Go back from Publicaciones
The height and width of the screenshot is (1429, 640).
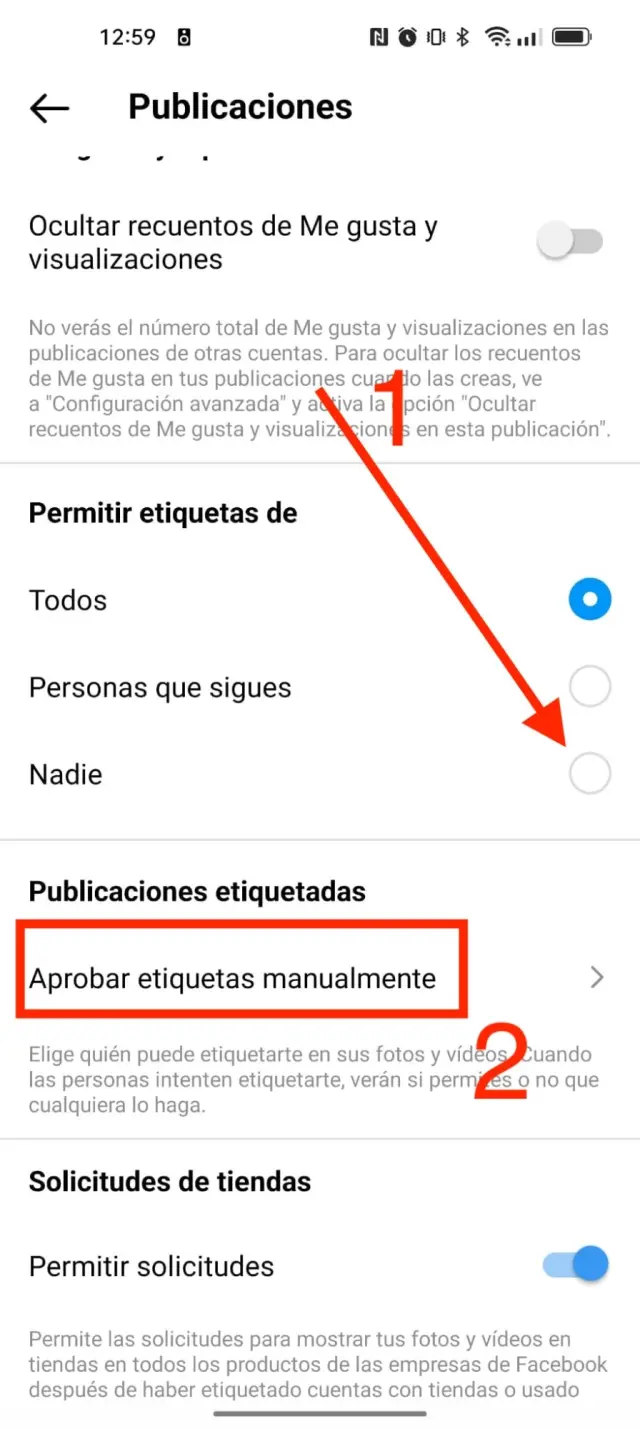click(50, 108)
